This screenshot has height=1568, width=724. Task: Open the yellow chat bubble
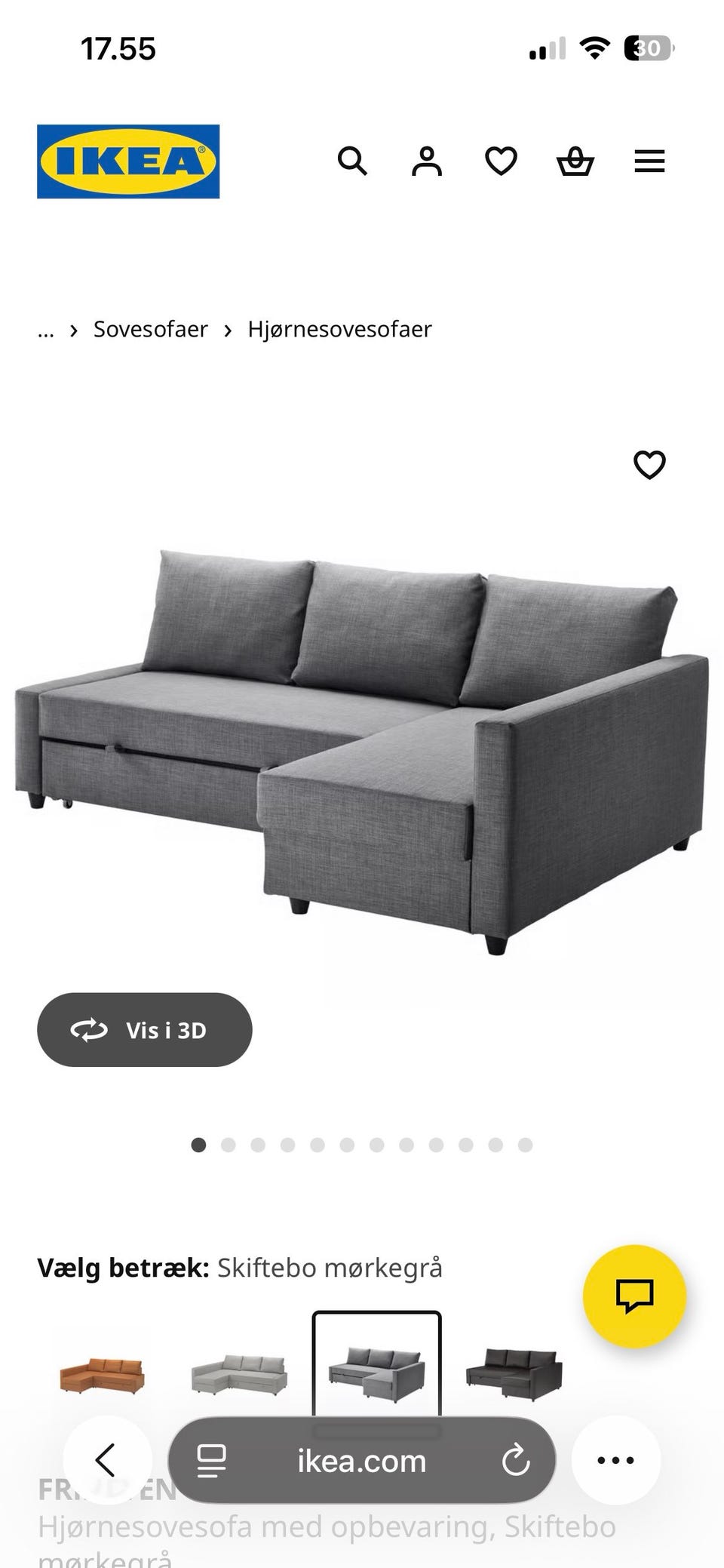click(634, 1296)
